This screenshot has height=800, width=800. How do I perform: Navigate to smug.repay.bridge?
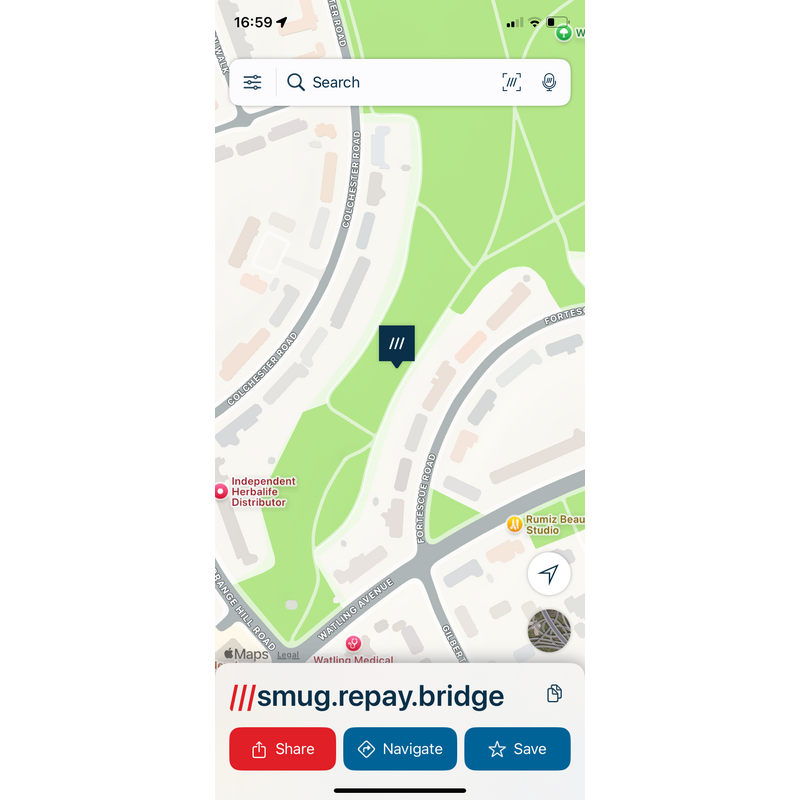click(400, 749)
